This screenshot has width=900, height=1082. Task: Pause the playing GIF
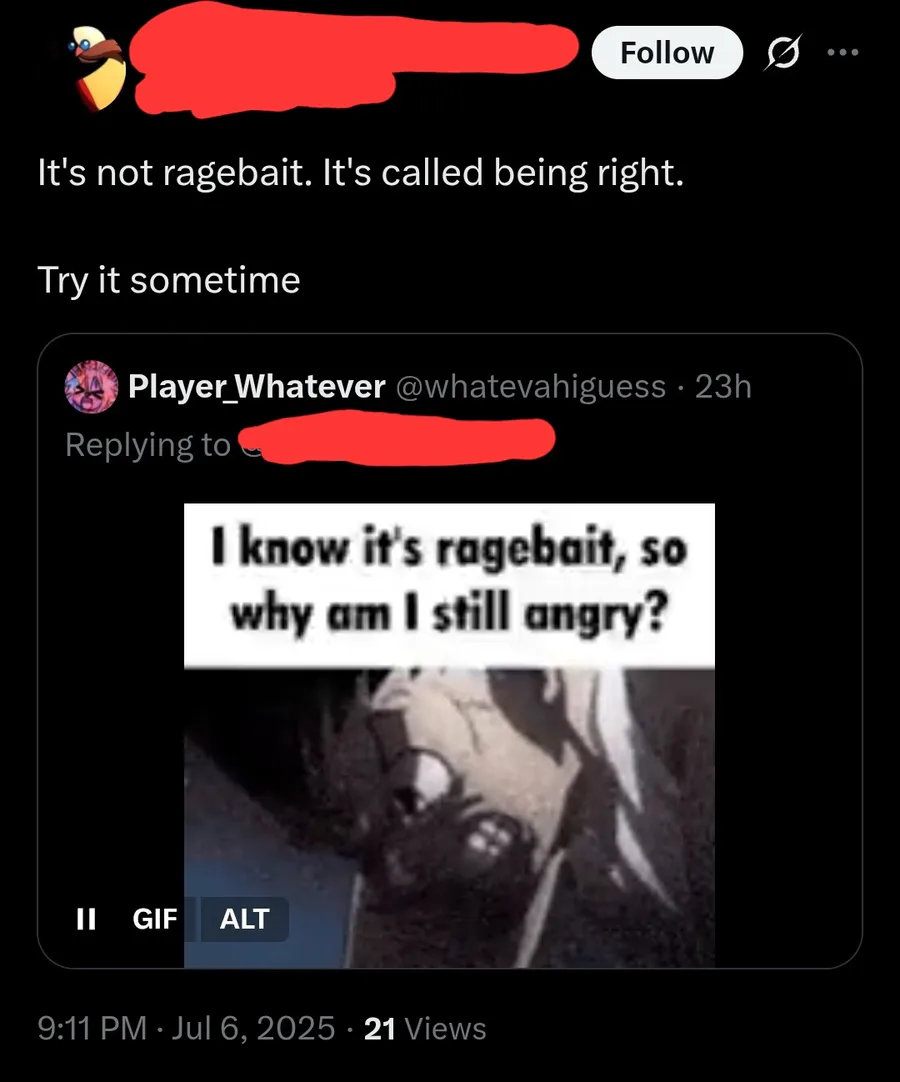coord(86,919)
